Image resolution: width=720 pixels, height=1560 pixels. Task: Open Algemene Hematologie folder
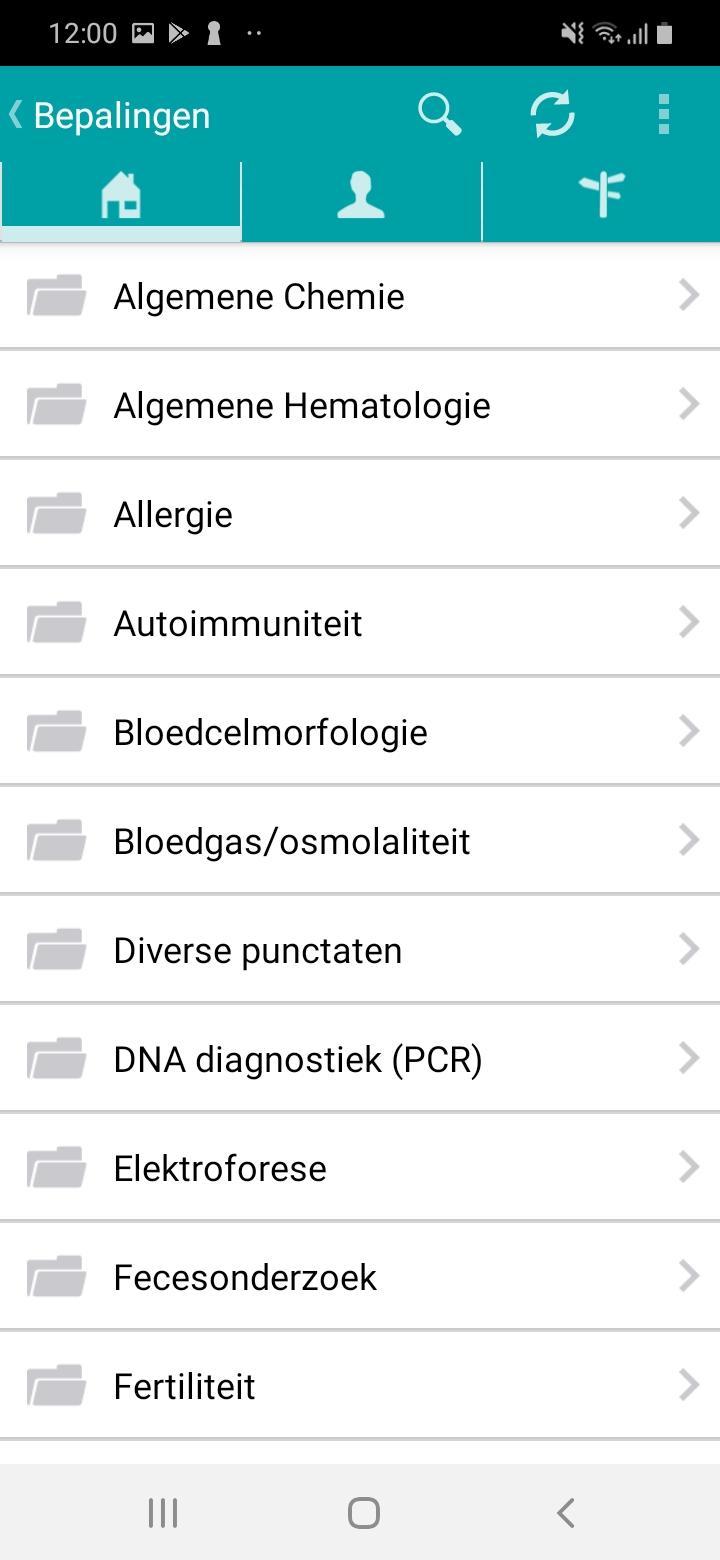360,405
